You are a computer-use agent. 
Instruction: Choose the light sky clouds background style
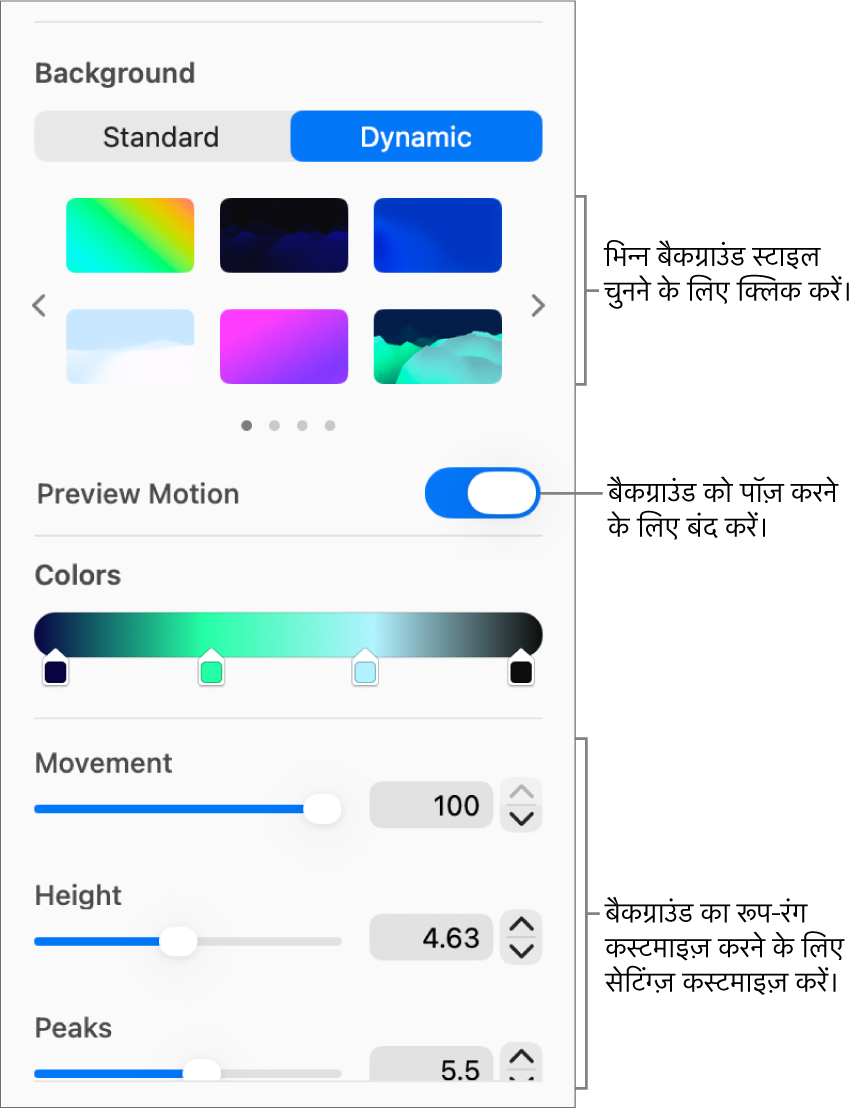[x=130, y=346]
